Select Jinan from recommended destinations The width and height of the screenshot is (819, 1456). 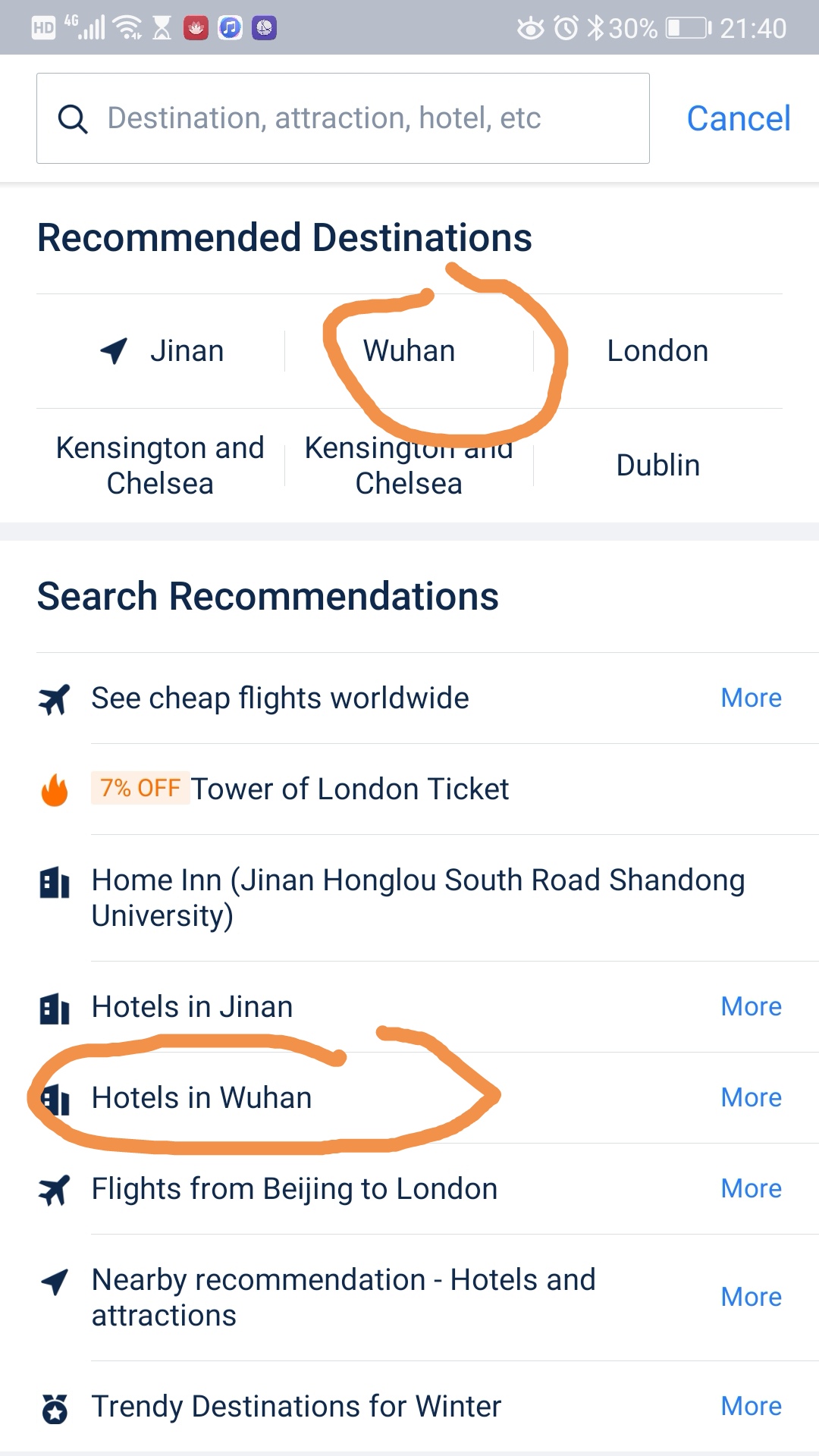[162, 351]
